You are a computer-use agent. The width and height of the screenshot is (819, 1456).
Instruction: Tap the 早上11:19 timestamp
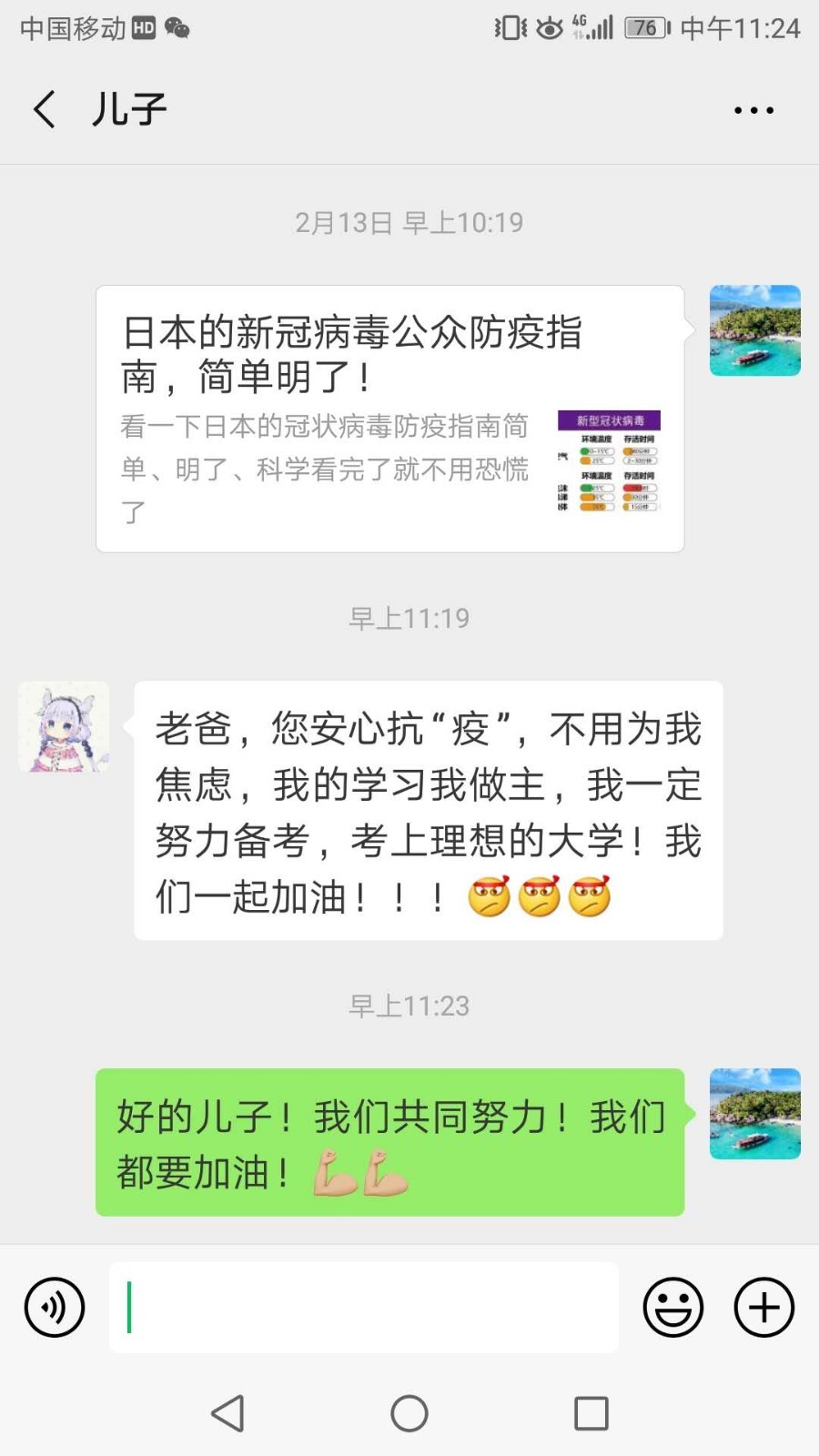[409, 618]
